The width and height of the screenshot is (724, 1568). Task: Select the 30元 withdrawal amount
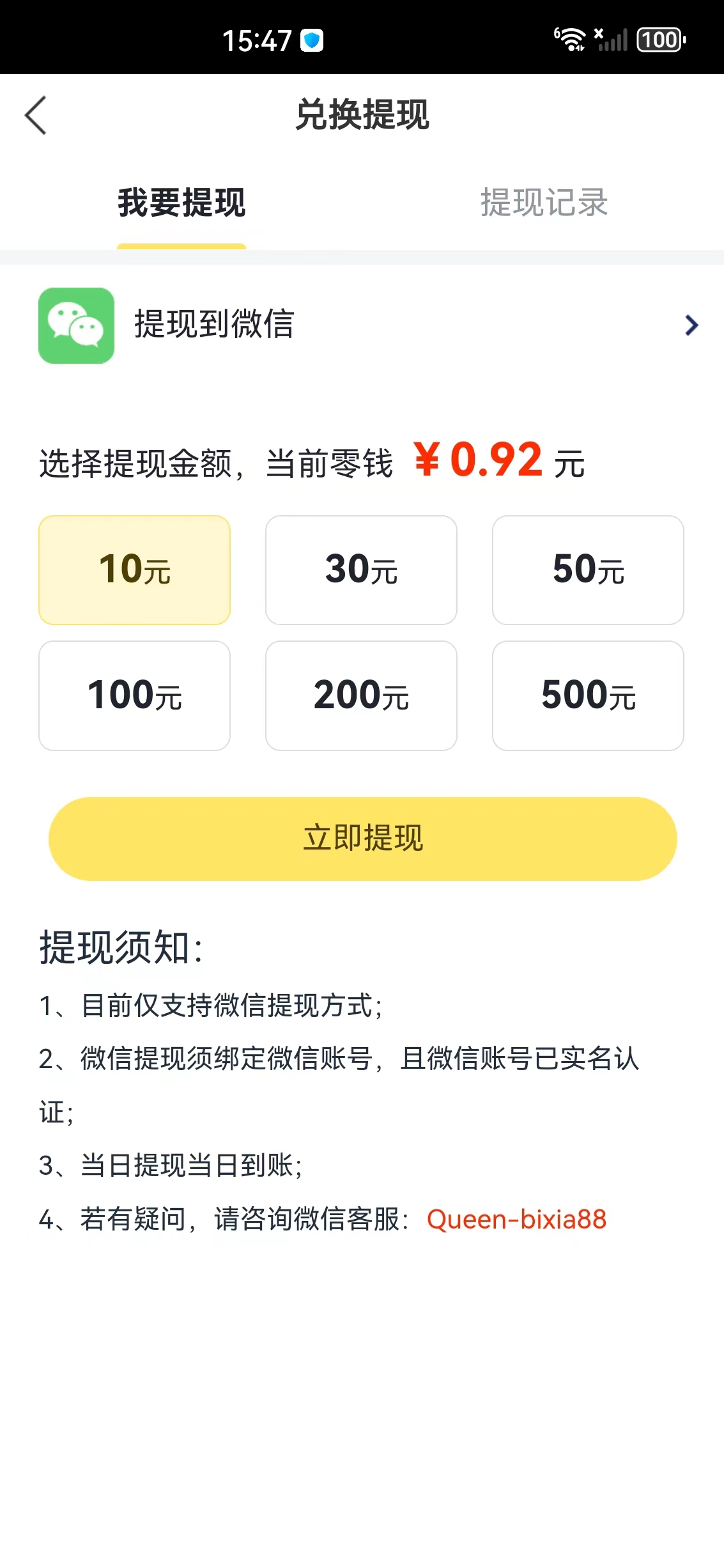pos(361,570)
